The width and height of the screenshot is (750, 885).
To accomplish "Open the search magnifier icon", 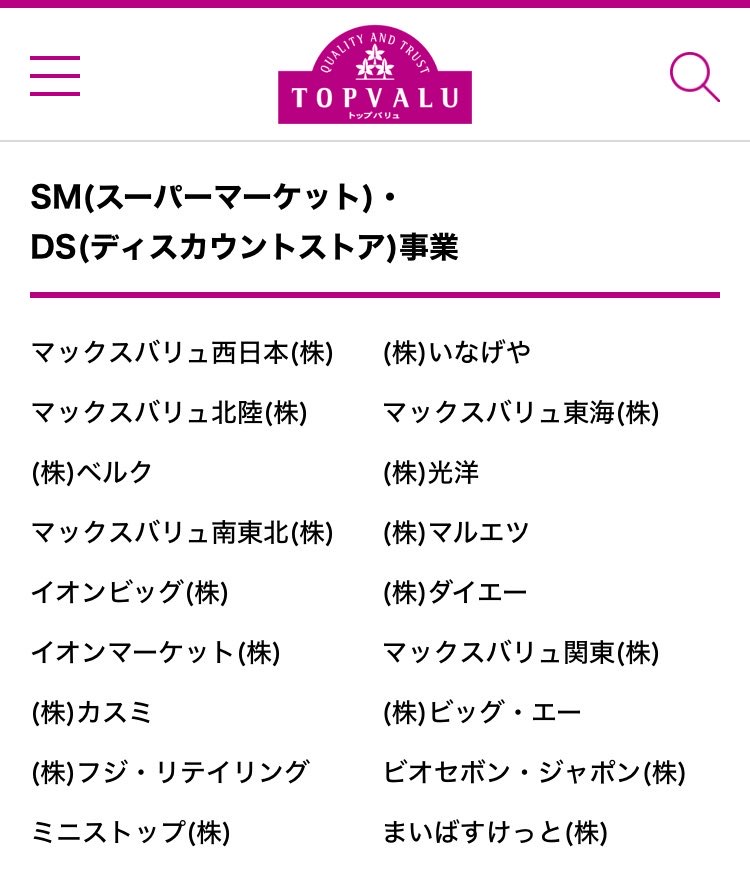I will tap(693, 77).
